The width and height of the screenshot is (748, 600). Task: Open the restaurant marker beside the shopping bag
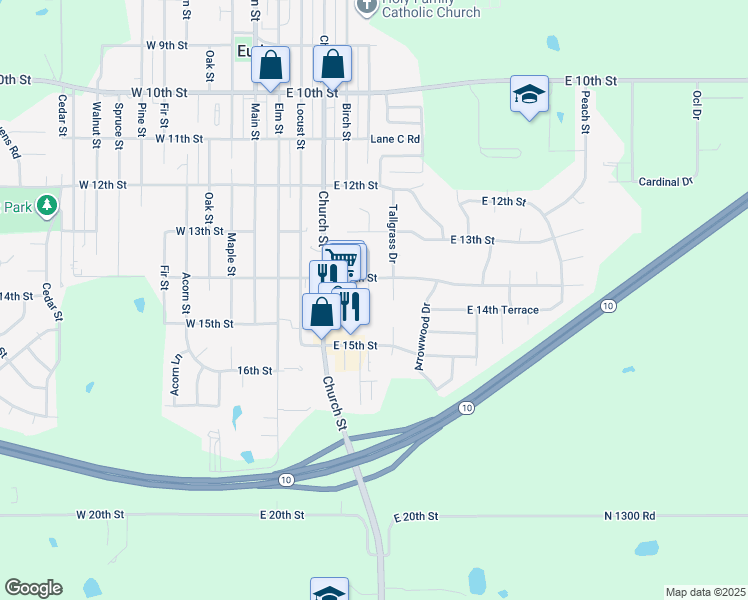point(353,306)
